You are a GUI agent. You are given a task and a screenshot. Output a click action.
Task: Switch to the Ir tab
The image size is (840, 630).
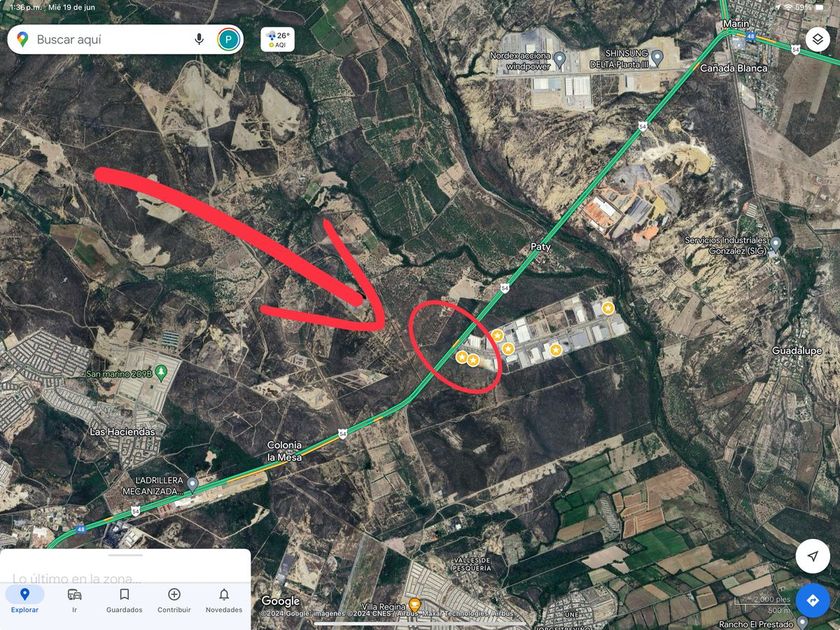tap(74, 600)
